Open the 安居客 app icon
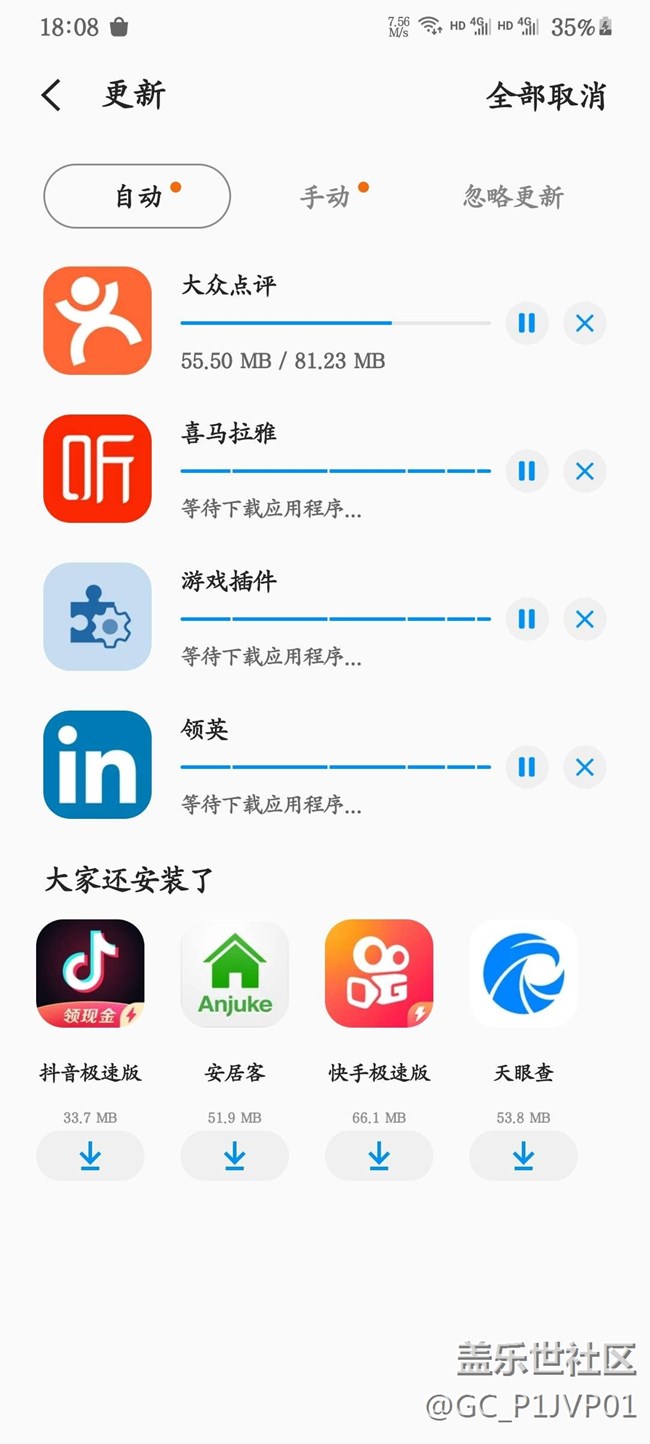Screen dimensions: 650x1444 pos(234,973)
